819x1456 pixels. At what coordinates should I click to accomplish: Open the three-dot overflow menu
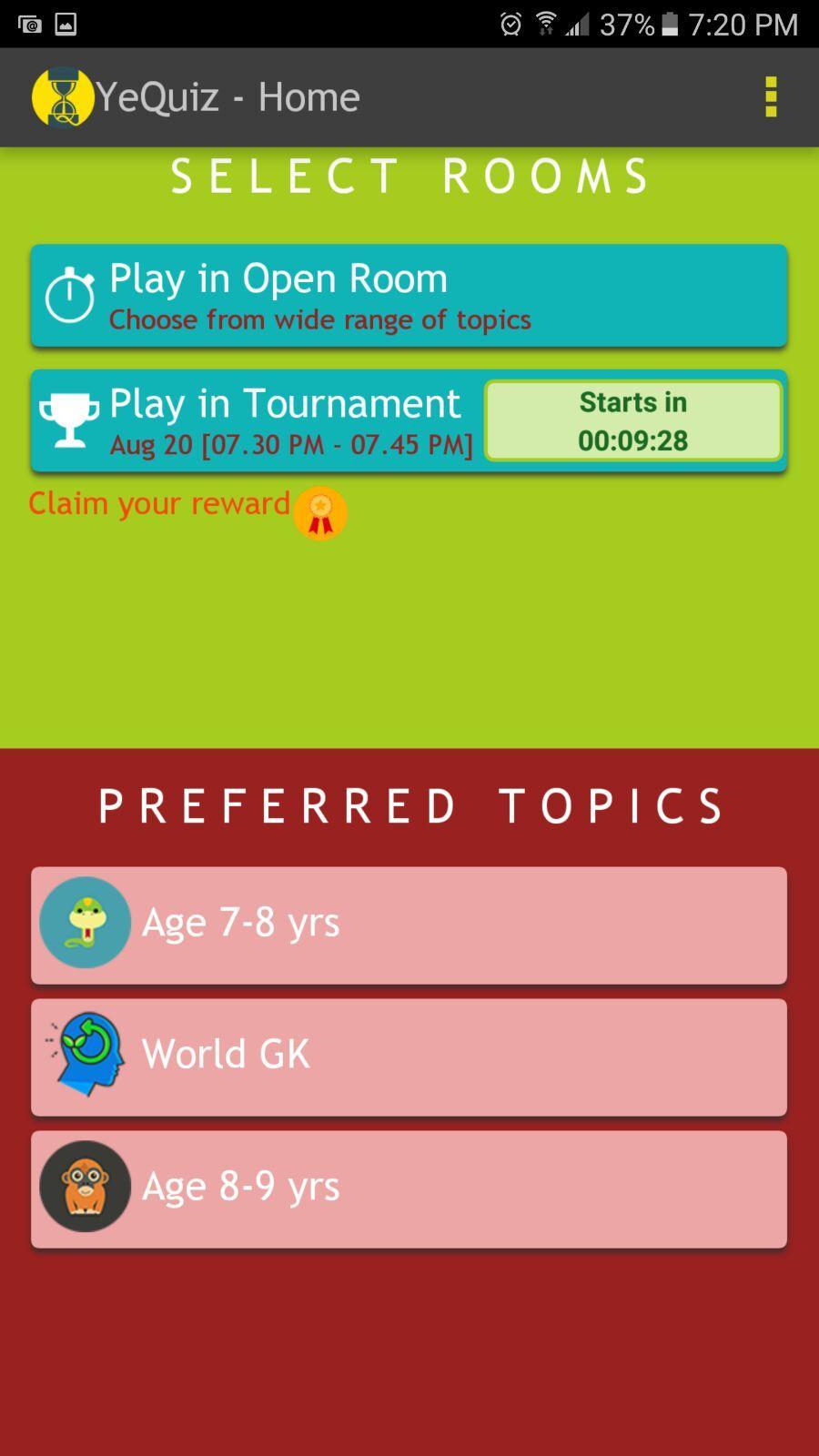click(x=770, y=96)
